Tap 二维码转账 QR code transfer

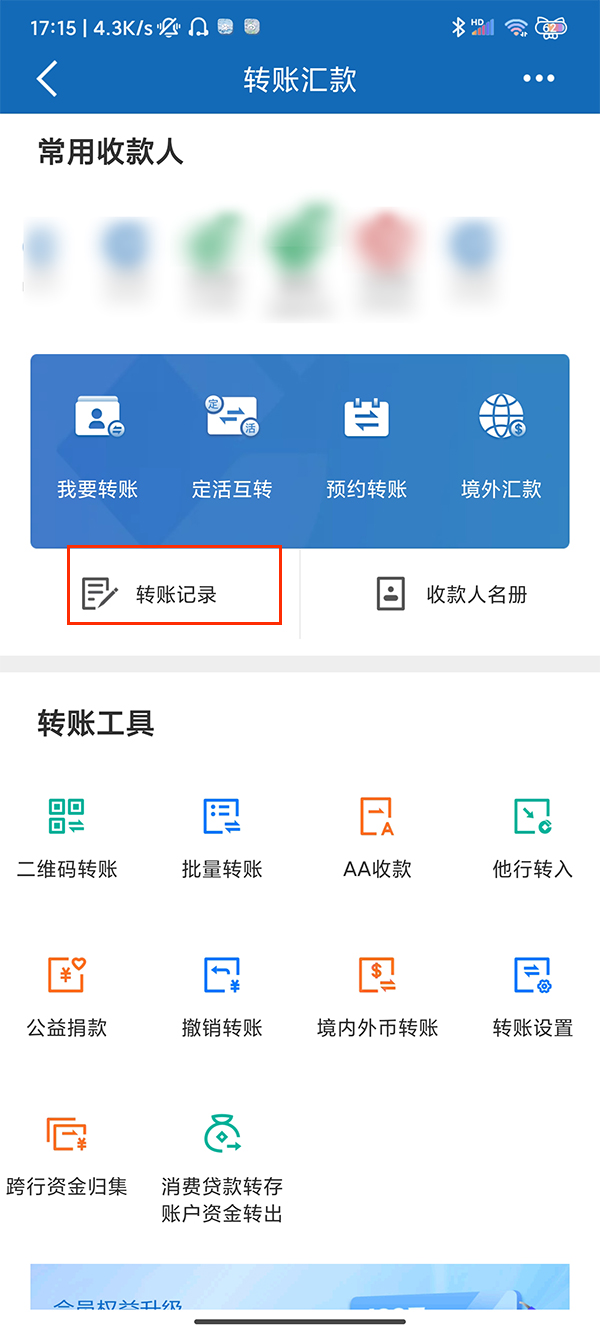point(67,838)
